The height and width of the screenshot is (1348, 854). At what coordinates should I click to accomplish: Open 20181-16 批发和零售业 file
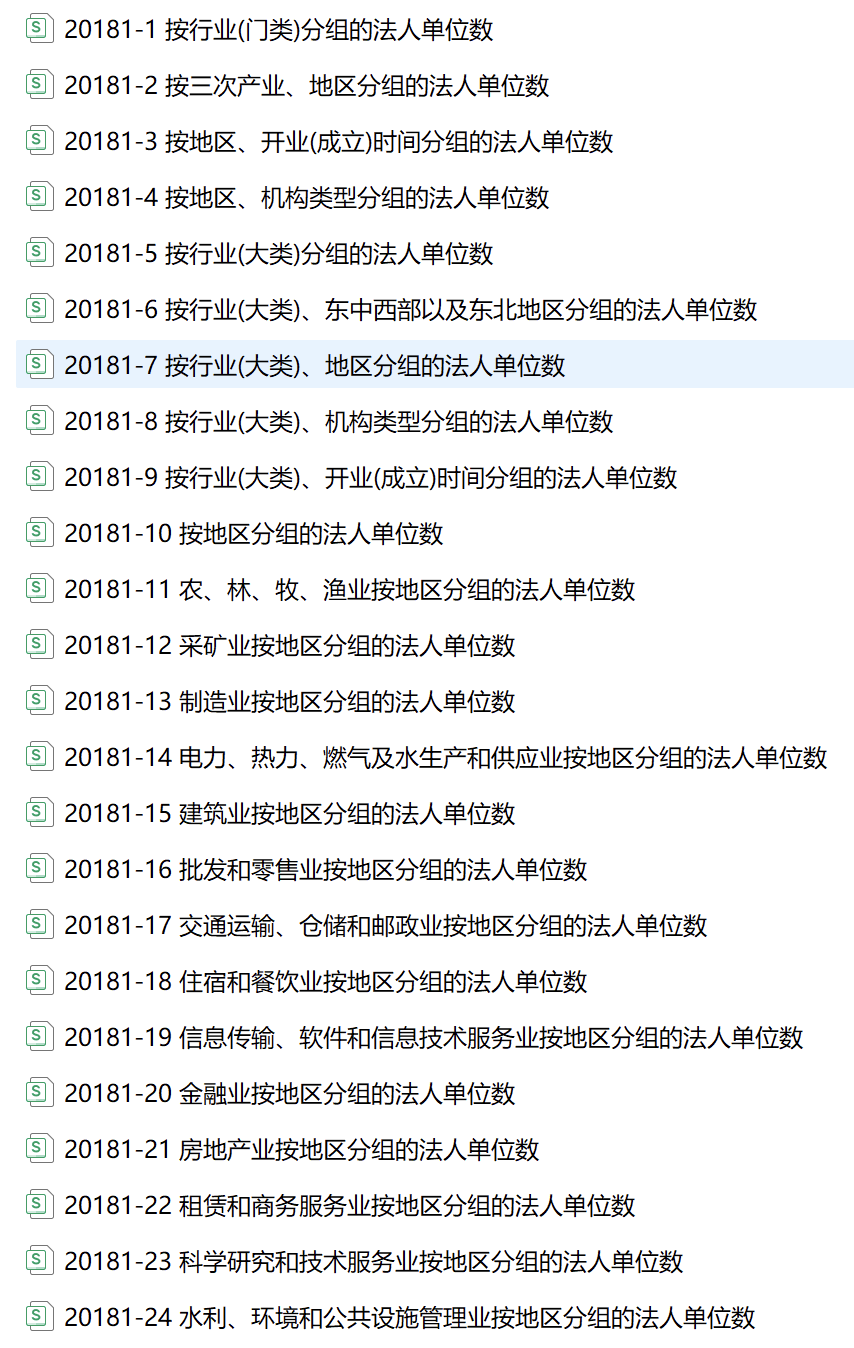(325, 870)
